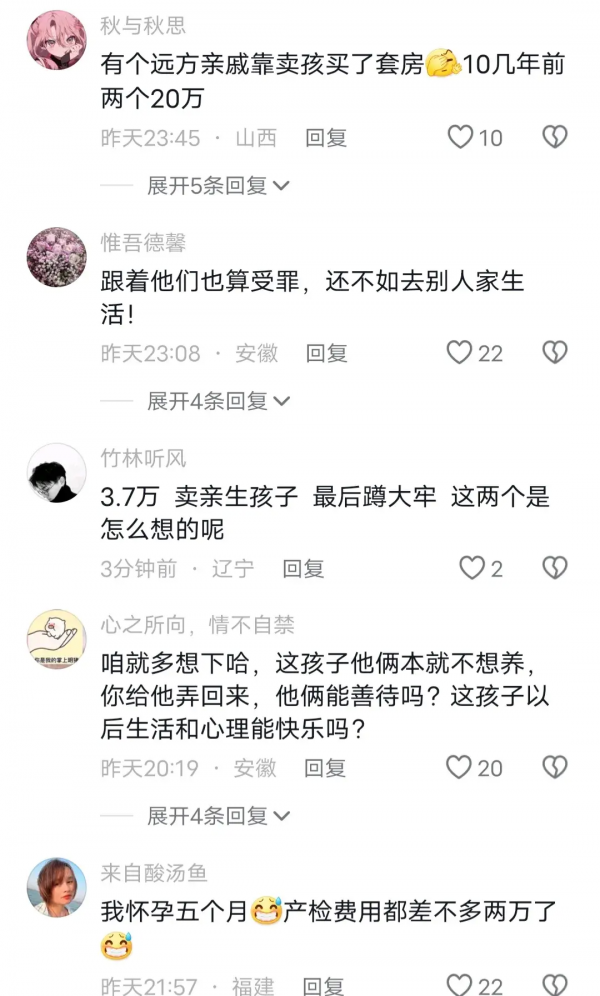
Task: Reply to 竹林听风's comment
Action: point(303,569)
